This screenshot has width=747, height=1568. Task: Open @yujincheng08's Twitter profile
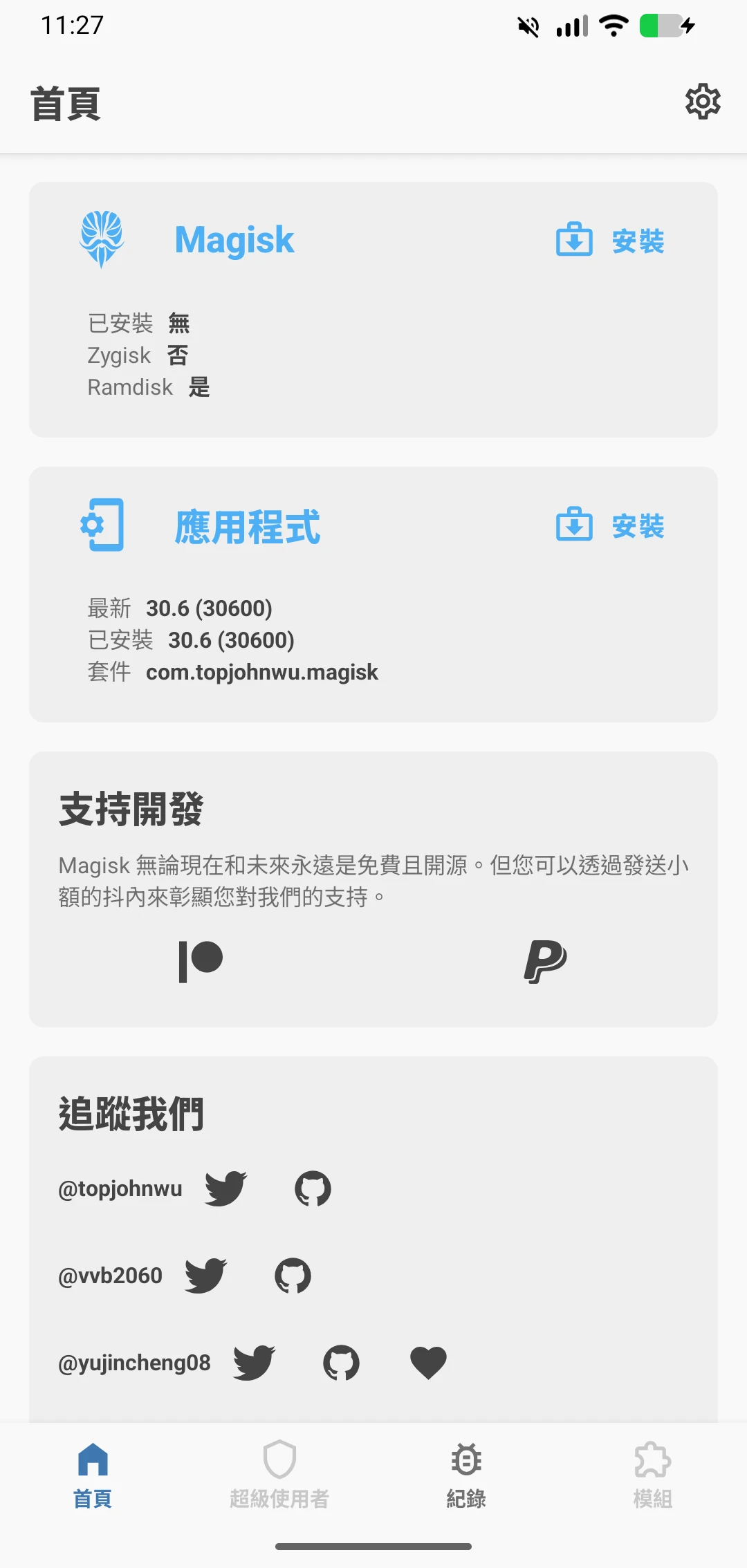pyautogui.click(x=254, y=1363)
